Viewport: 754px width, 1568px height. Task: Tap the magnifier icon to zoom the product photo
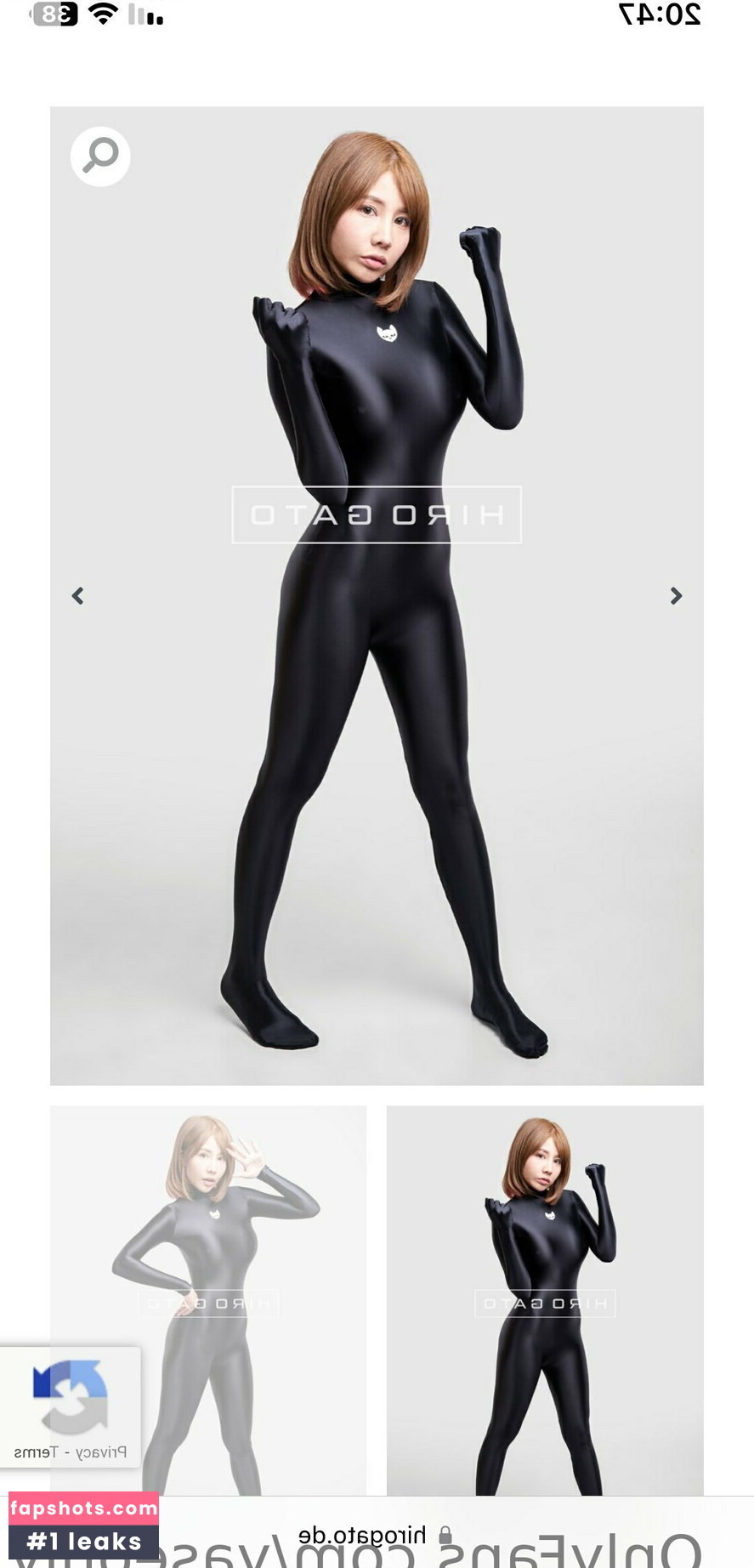[x=100, y=156]
